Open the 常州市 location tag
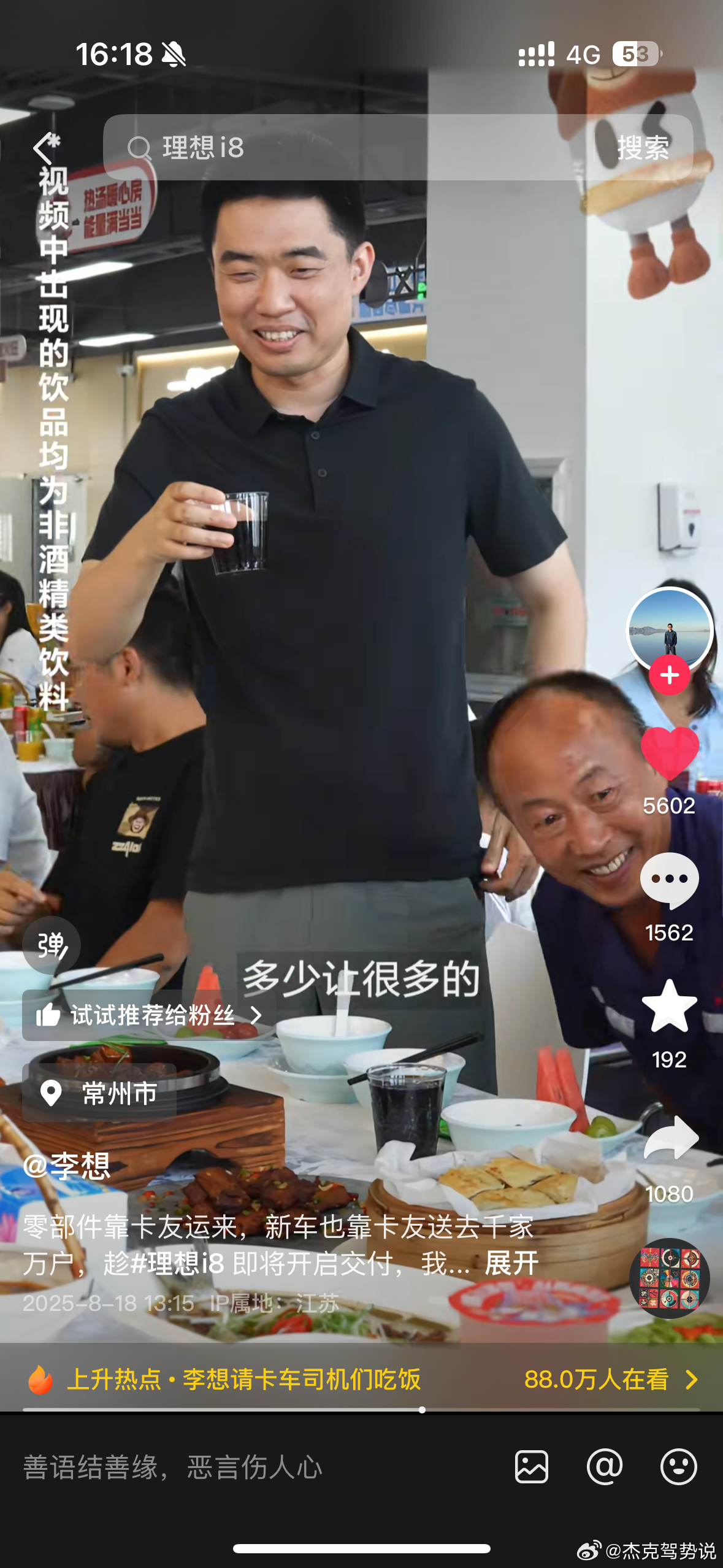Screen dimensions: 723x1568 [x=99, y=1093]
